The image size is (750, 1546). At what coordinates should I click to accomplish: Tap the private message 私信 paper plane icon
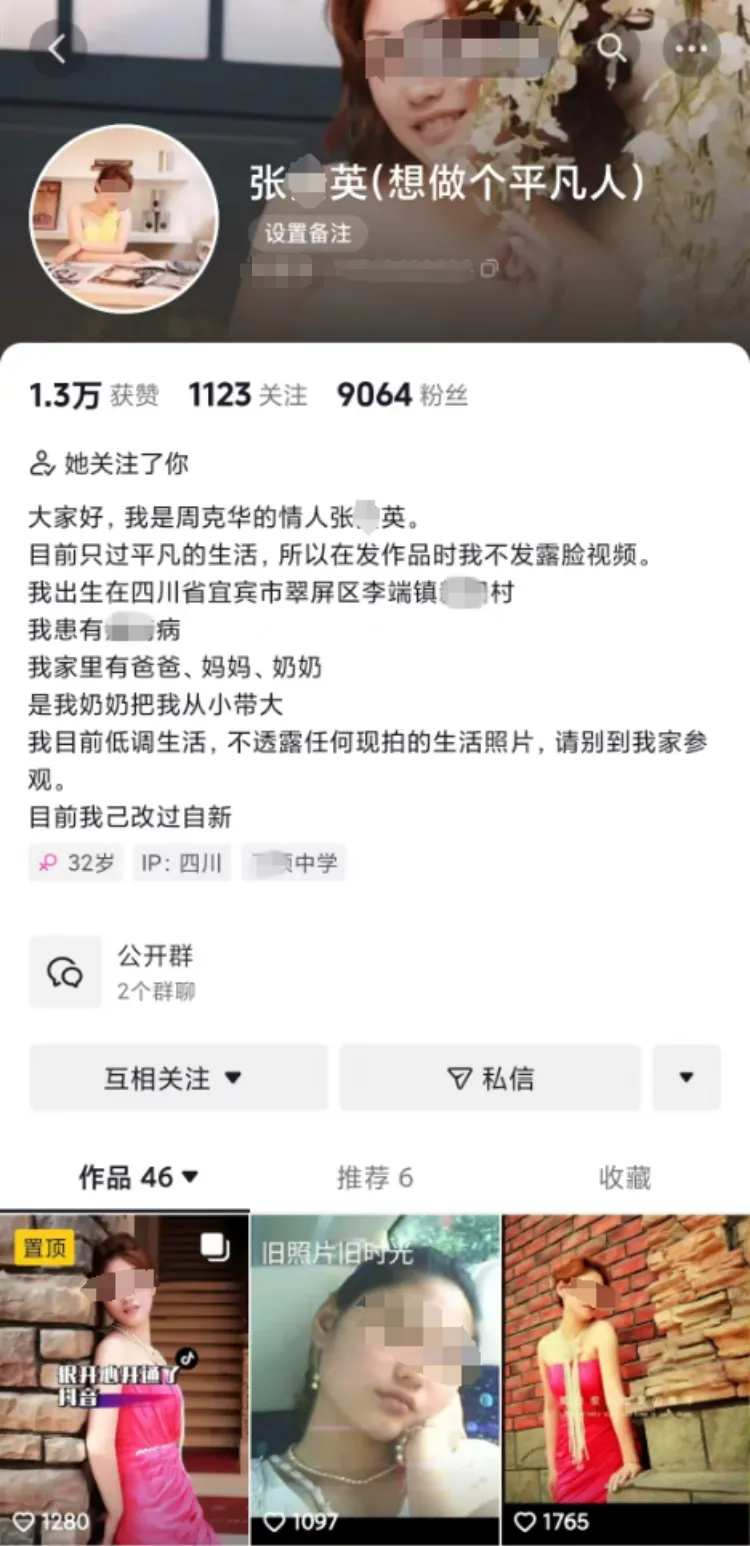tap(458, 1077)
